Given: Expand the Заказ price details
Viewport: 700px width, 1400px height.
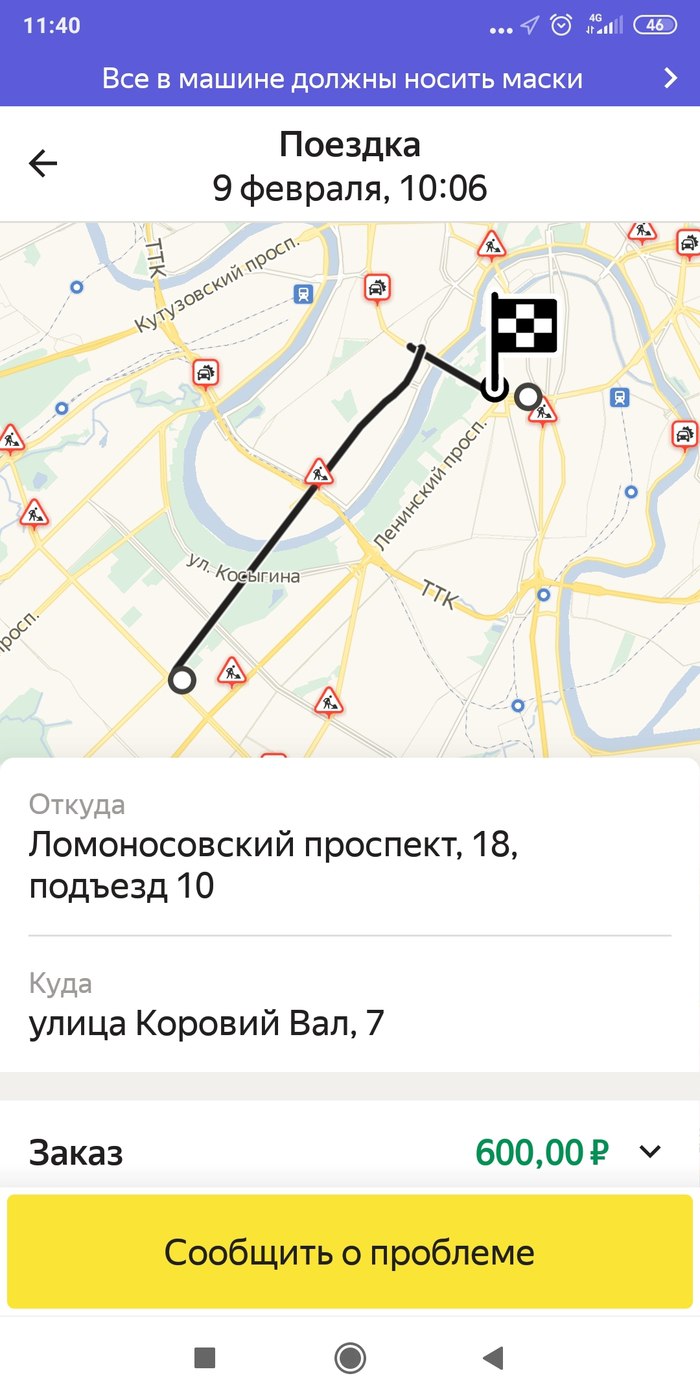Looking at the screenshot, I should (650, 1152).
